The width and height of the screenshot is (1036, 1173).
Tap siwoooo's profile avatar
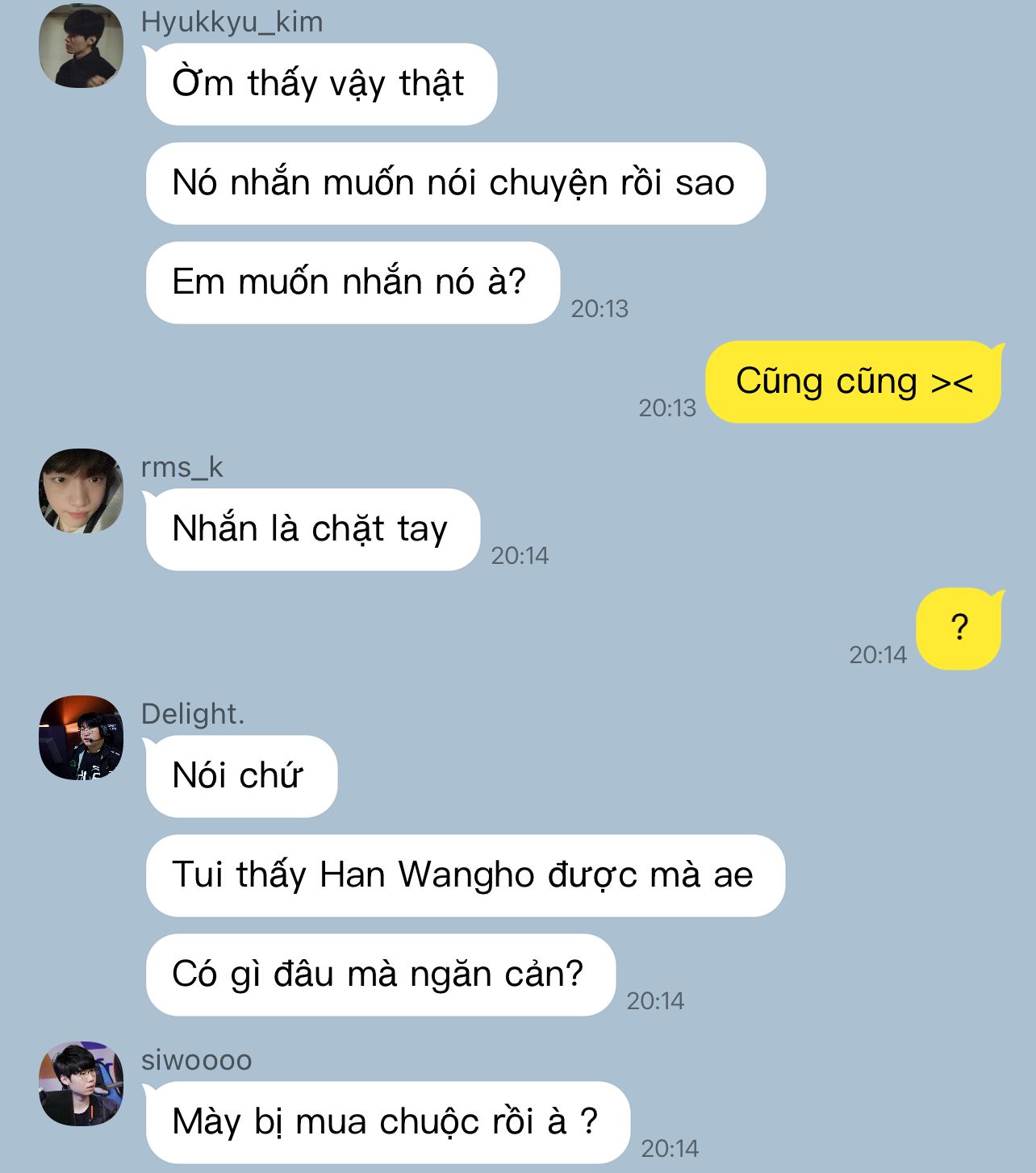click(x=81, y=1083)
